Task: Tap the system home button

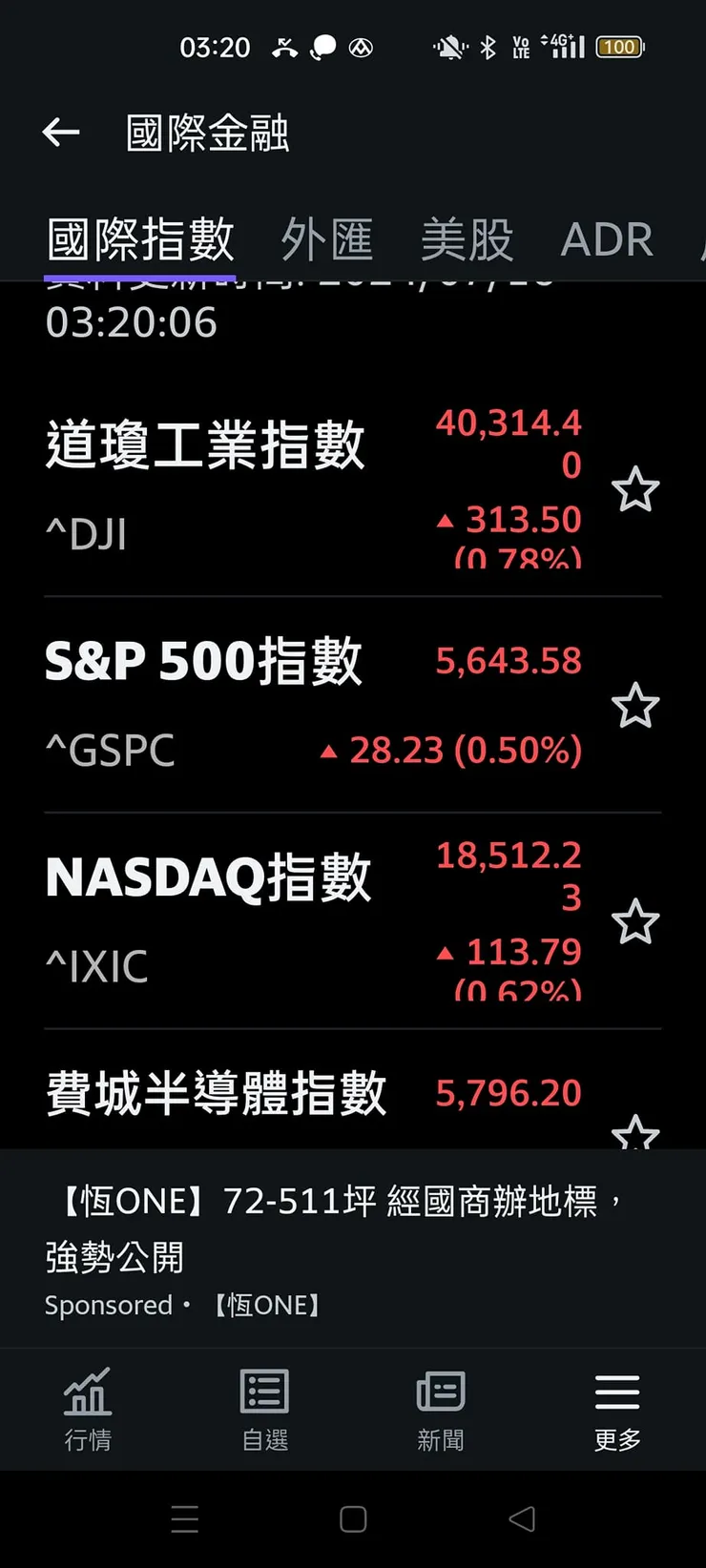Action: 353,1519
